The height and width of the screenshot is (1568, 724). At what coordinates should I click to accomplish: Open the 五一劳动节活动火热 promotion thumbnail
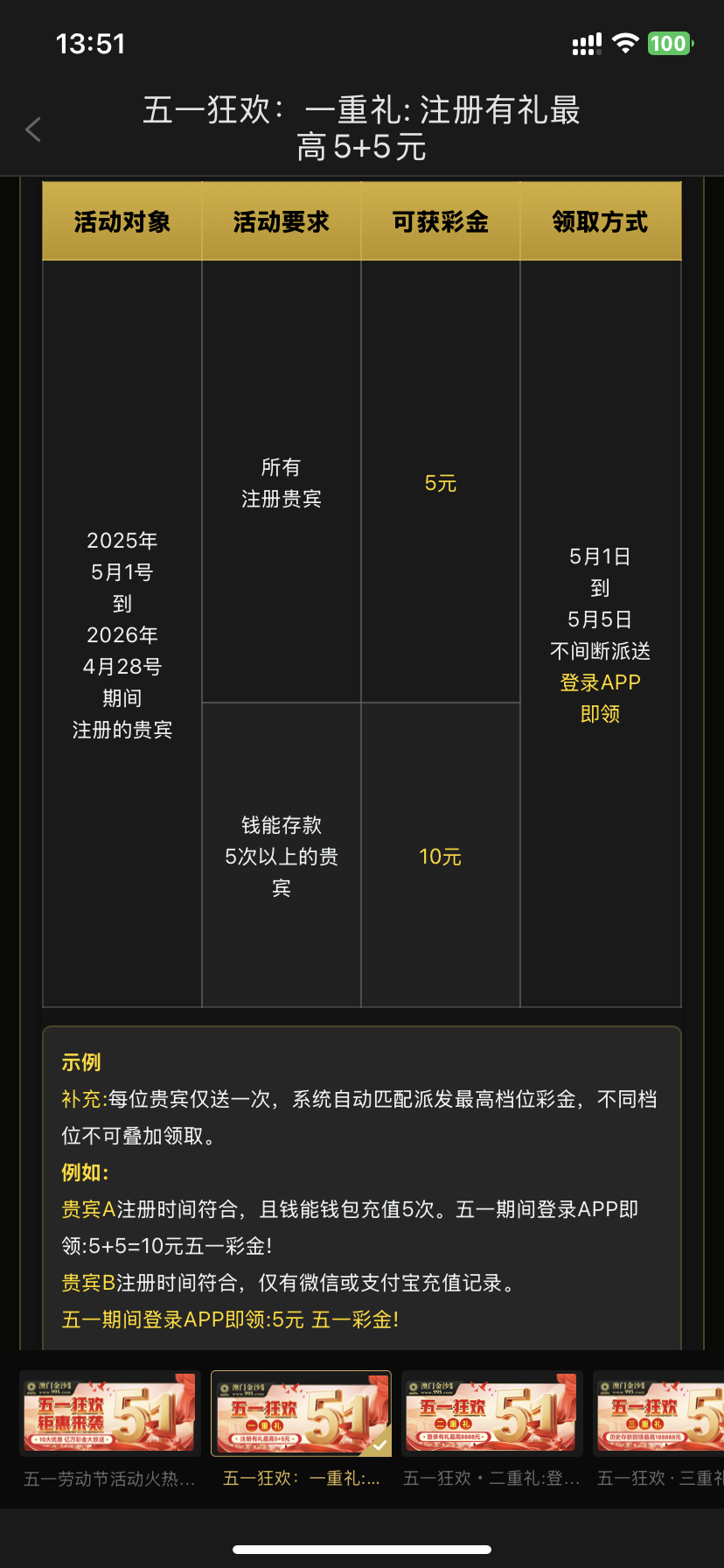point(110,1413)
